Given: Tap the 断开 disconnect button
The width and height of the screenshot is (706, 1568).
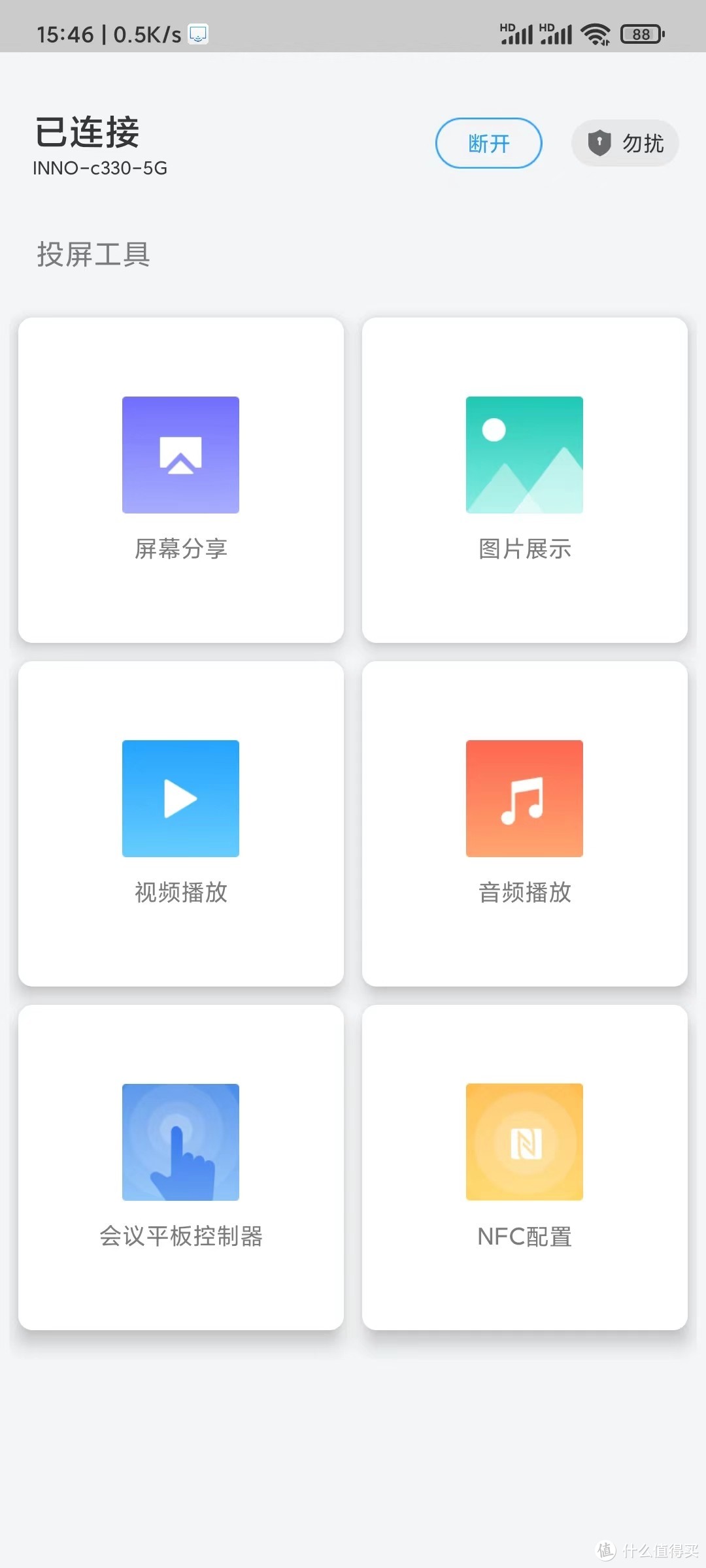Looking at the screenshot, I should 488,143.
